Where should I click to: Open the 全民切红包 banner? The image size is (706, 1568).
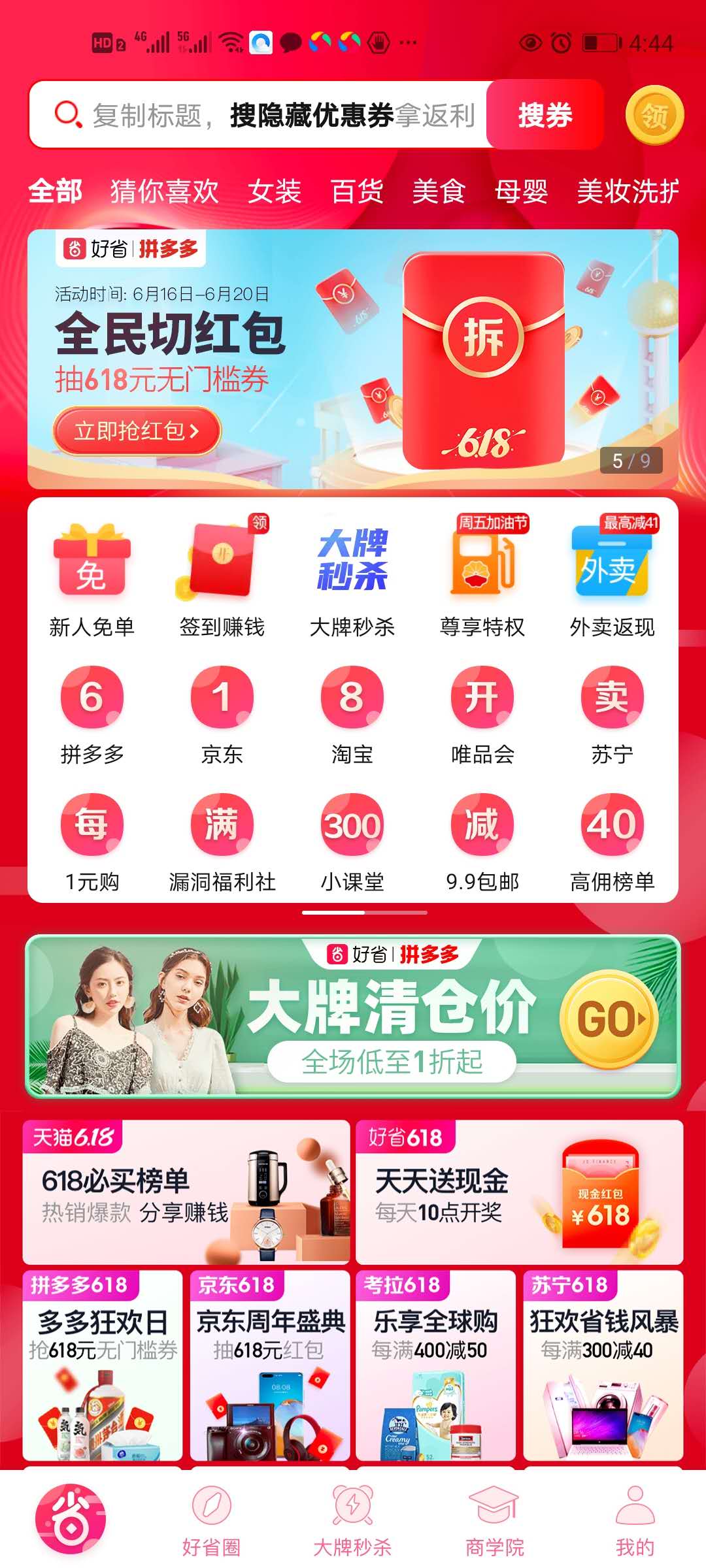click(353, 359)
